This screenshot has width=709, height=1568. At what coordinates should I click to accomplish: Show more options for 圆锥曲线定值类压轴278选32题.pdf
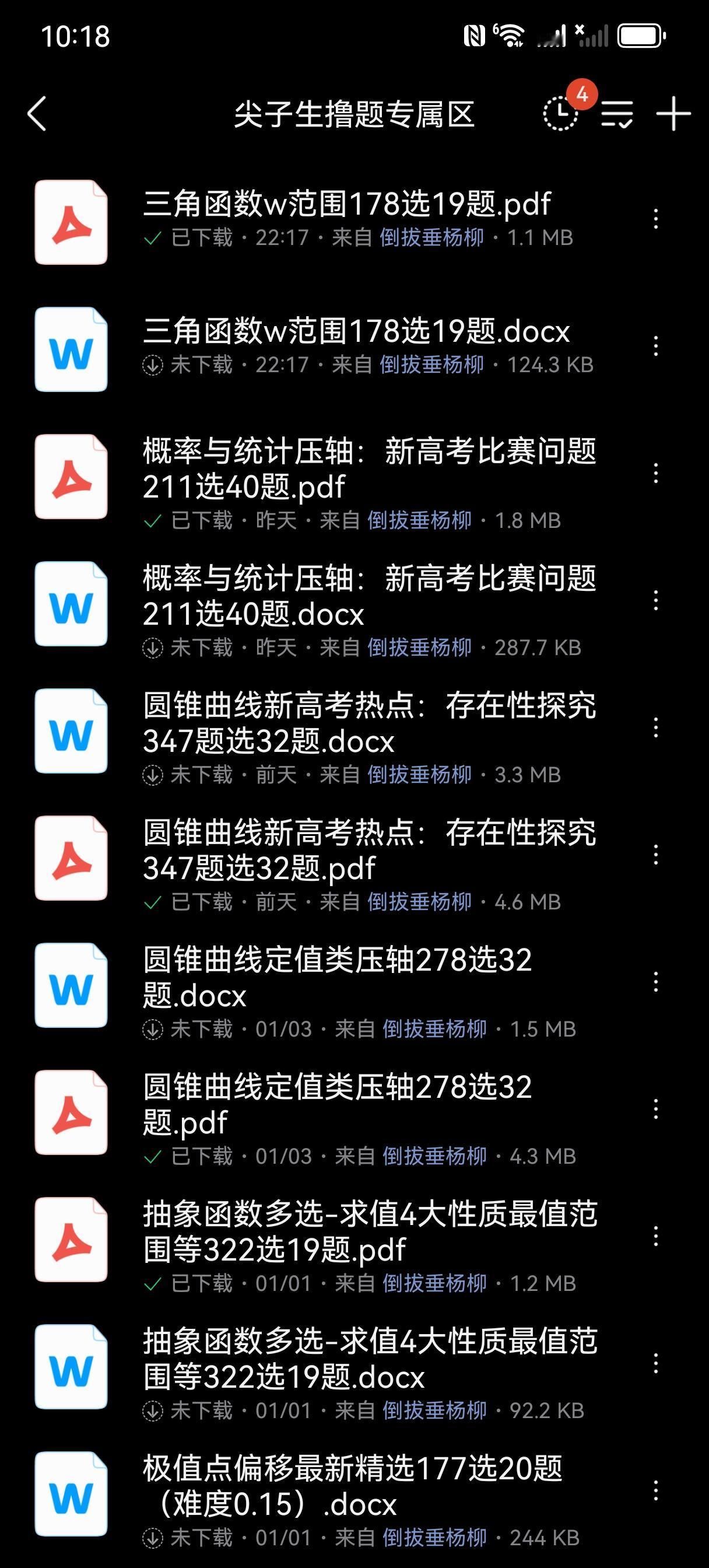click(x=655, y=1109)
